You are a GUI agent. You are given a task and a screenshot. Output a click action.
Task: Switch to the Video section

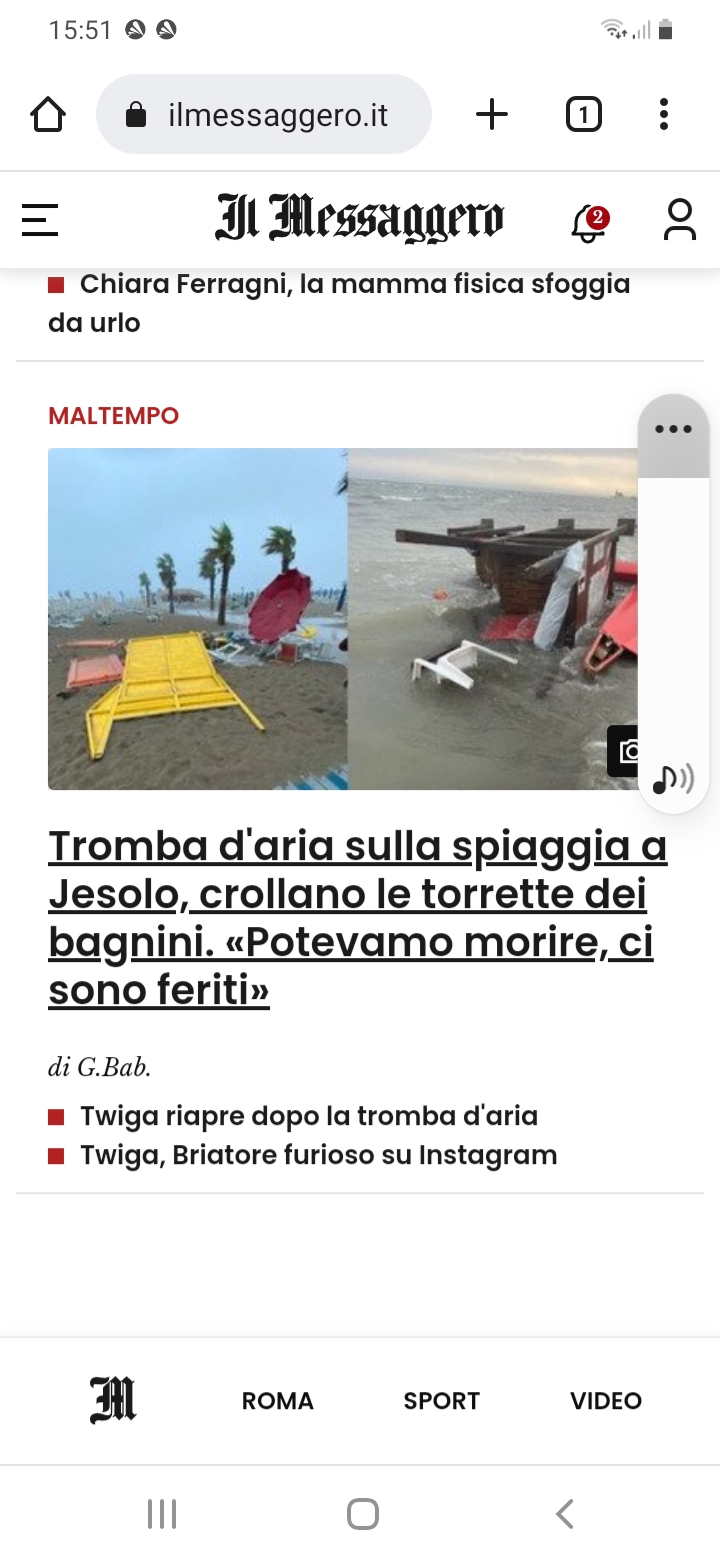(x=605, y=1401)
